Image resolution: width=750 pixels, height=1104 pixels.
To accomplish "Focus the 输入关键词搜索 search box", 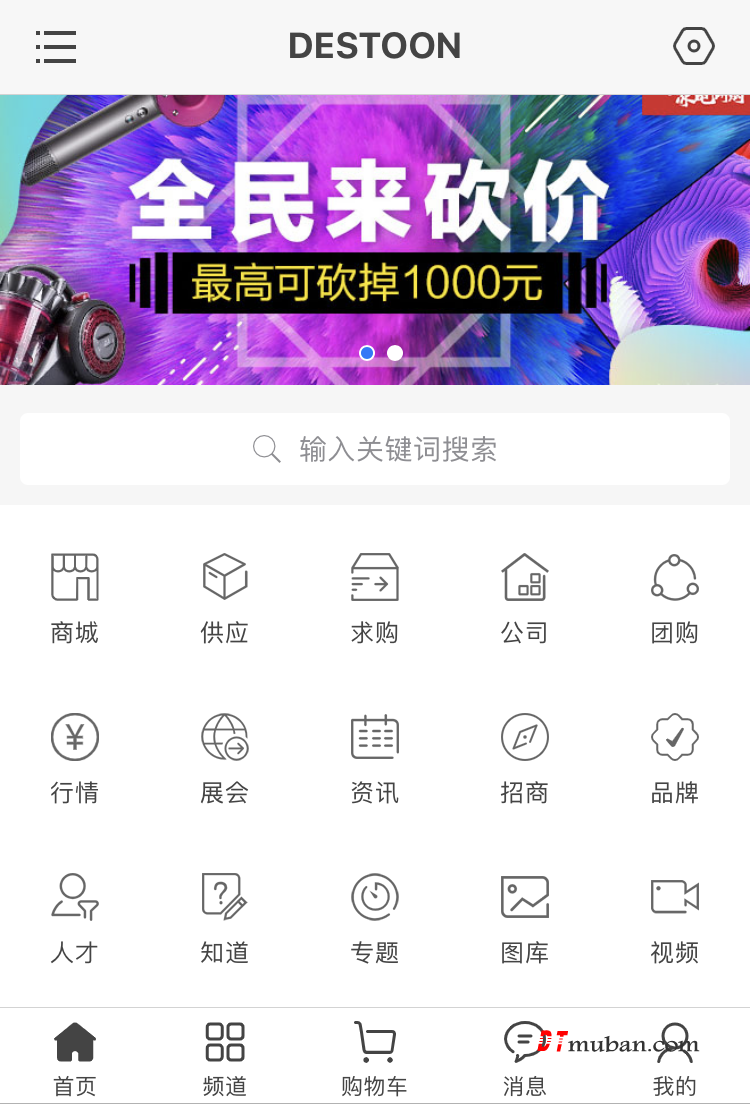I will 375,449.
